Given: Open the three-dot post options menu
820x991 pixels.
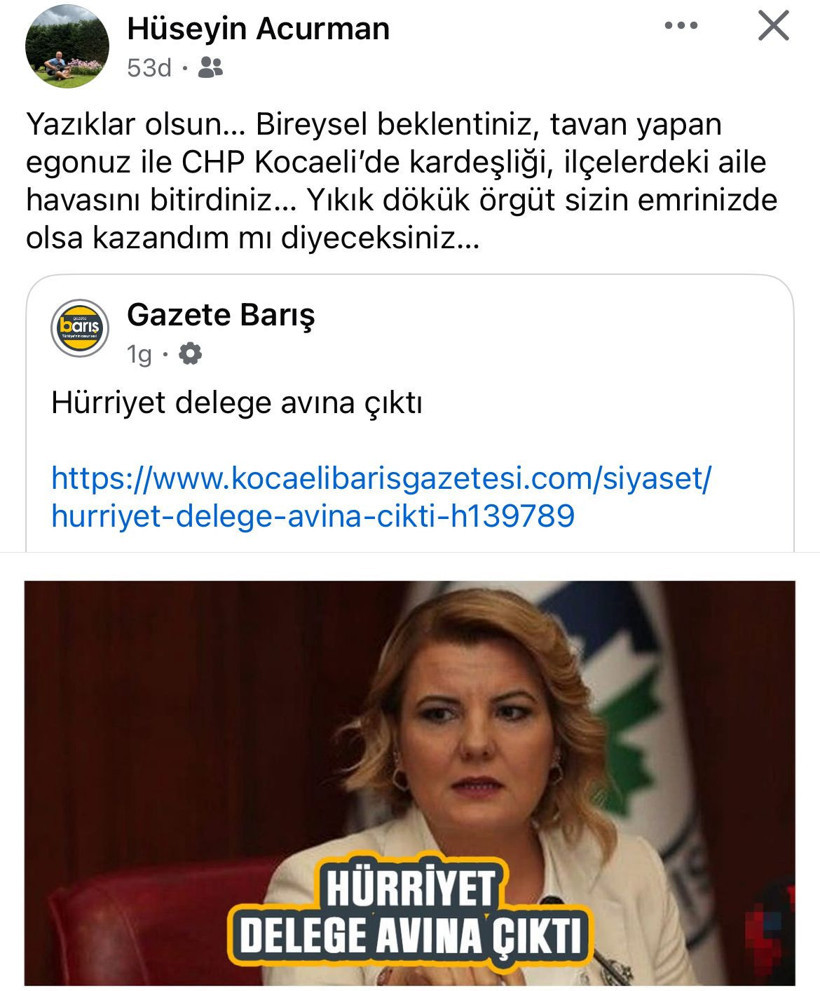Looking at the screenshot, I should pos(680,27).
